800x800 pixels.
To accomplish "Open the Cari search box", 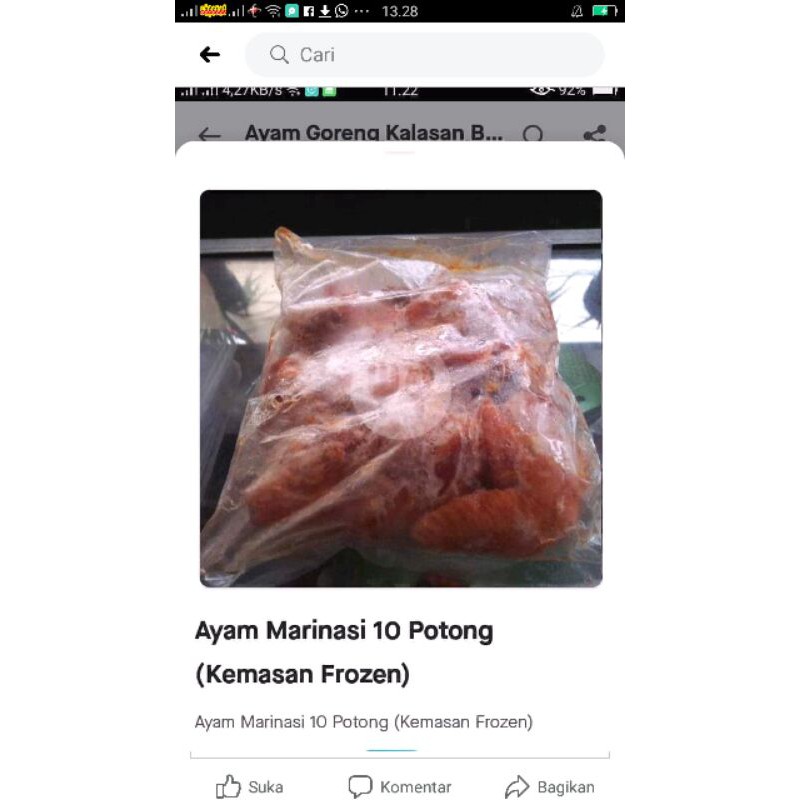I will [424, 55].
